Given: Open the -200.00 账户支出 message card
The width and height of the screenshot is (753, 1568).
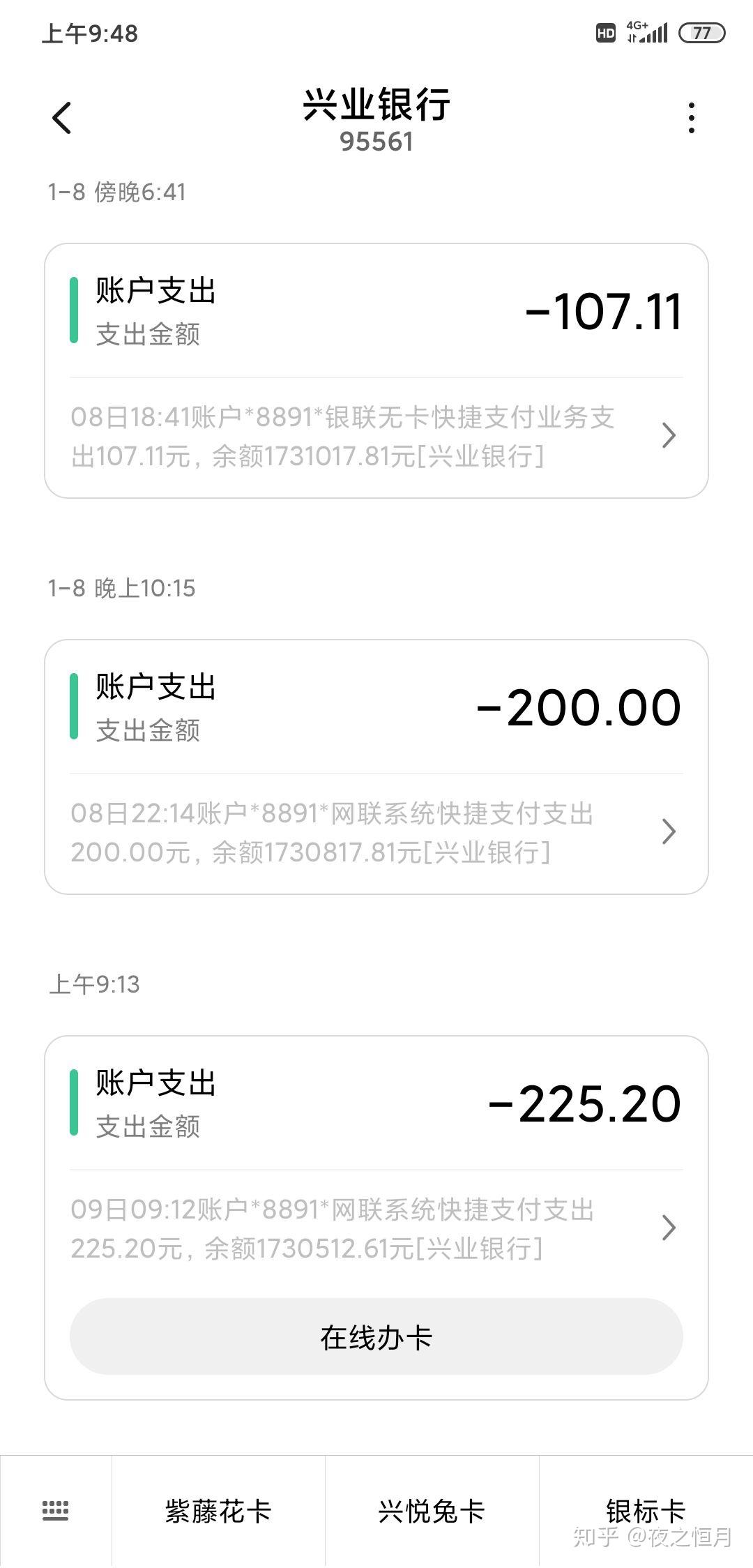Looking at the screenshot, I should click(376, 766).
